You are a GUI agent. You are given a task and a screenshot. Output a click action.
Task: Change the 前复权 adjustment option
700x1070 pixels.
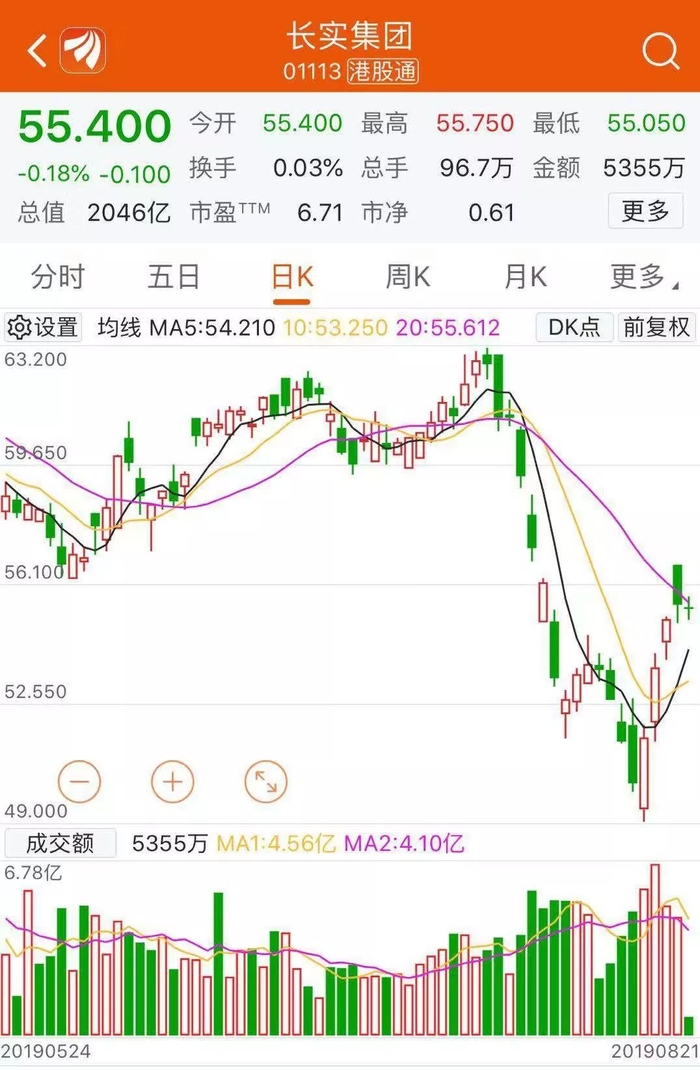[656, 328]
